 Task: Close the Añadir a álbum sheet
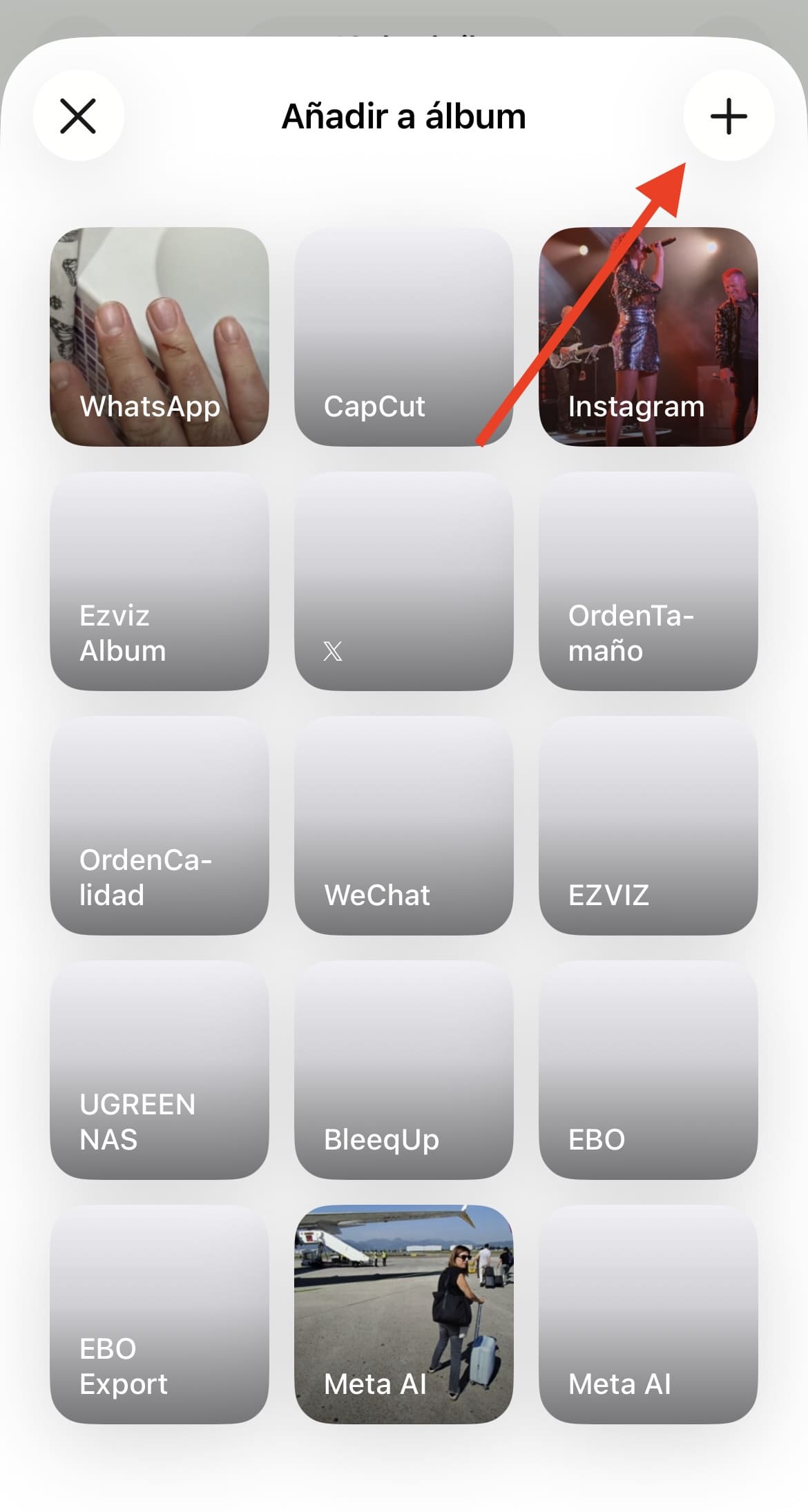[x=79, y=115]
